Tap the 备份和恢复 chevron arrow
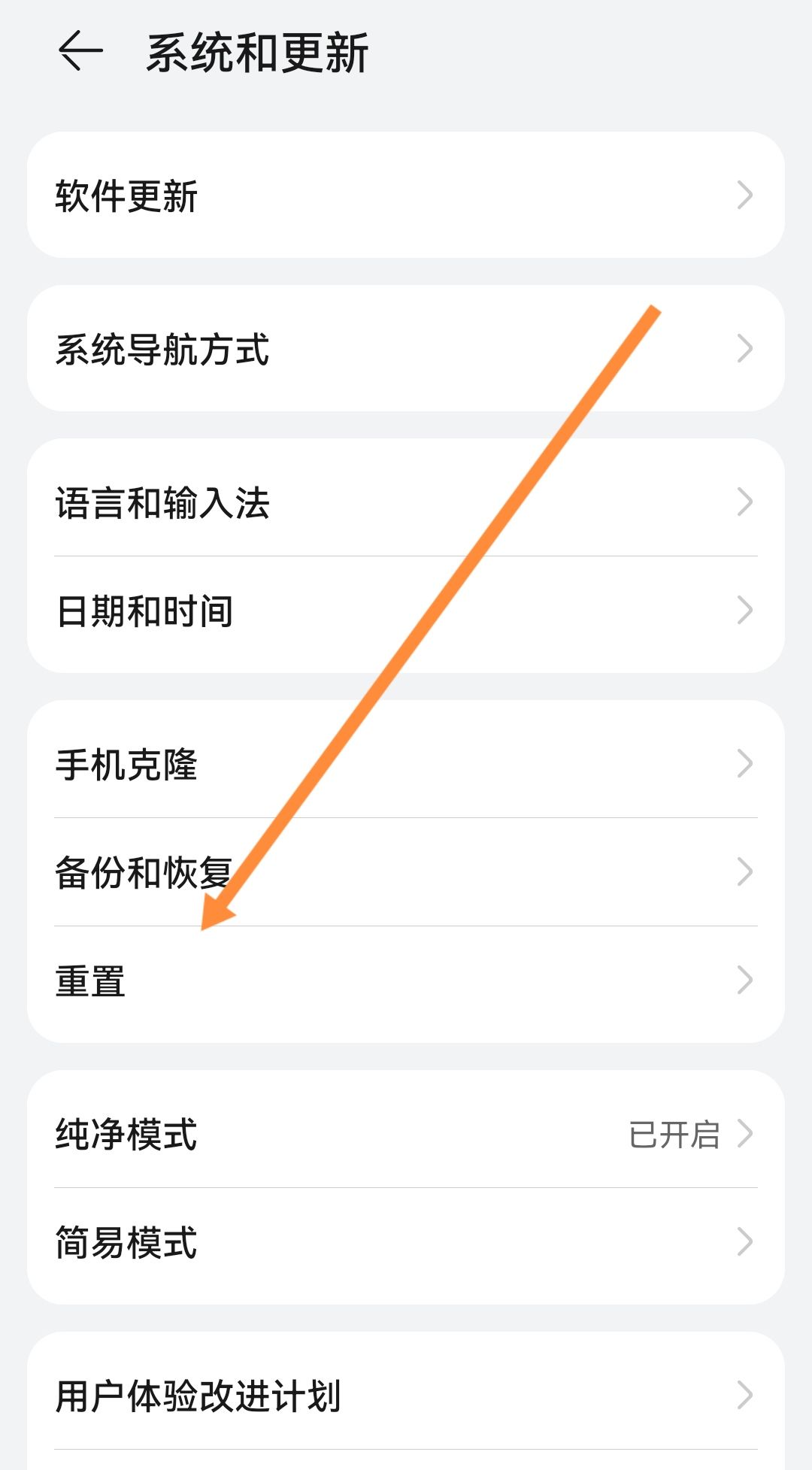 (x=745, y=872)
